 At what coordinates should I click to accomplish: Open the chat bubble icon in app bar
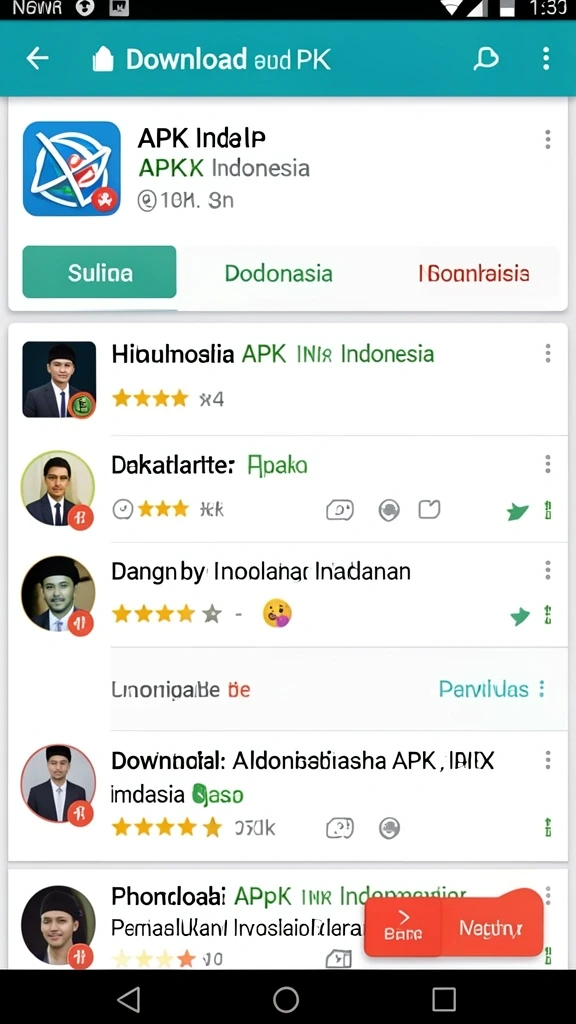coord(485,59)
